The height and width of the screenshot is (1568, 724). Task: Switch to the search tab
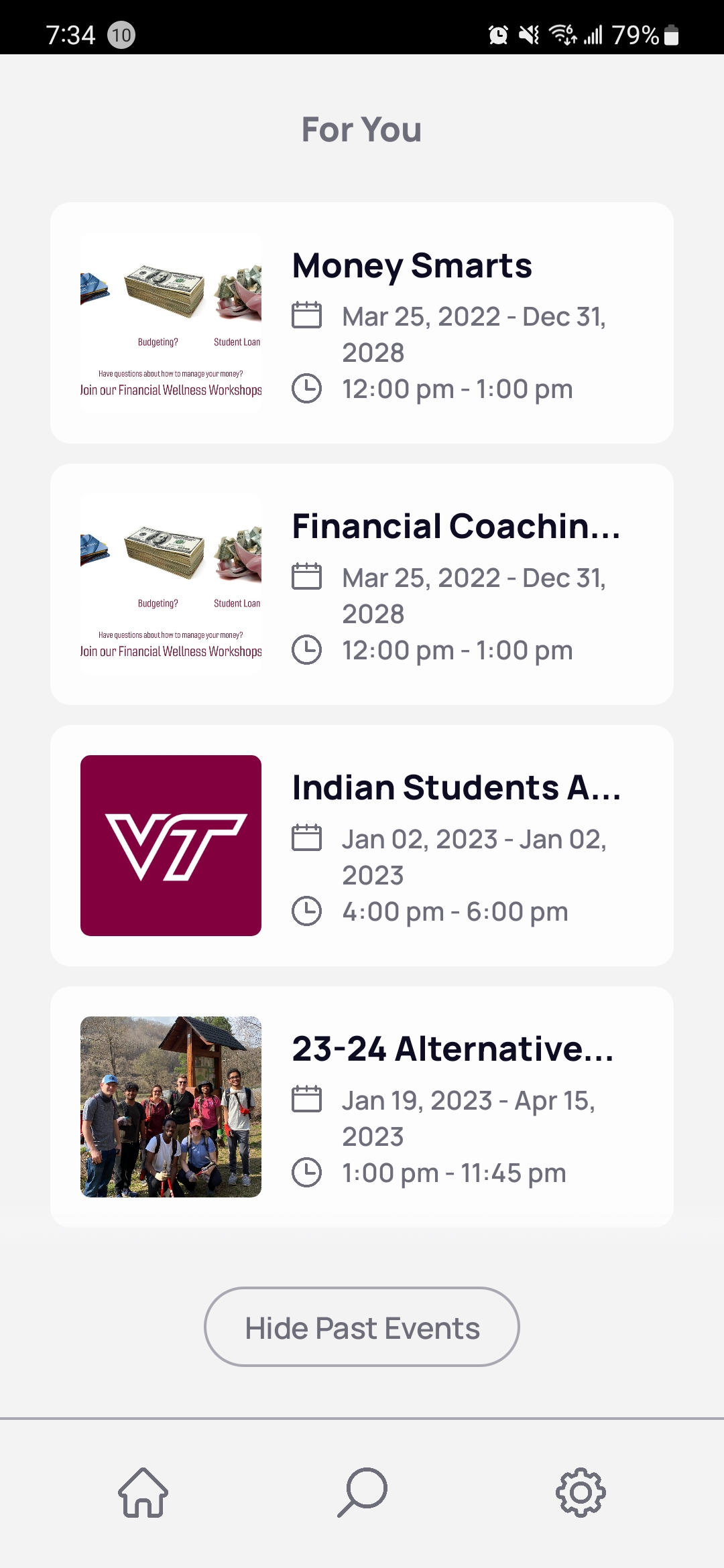tap(362, 1492)
